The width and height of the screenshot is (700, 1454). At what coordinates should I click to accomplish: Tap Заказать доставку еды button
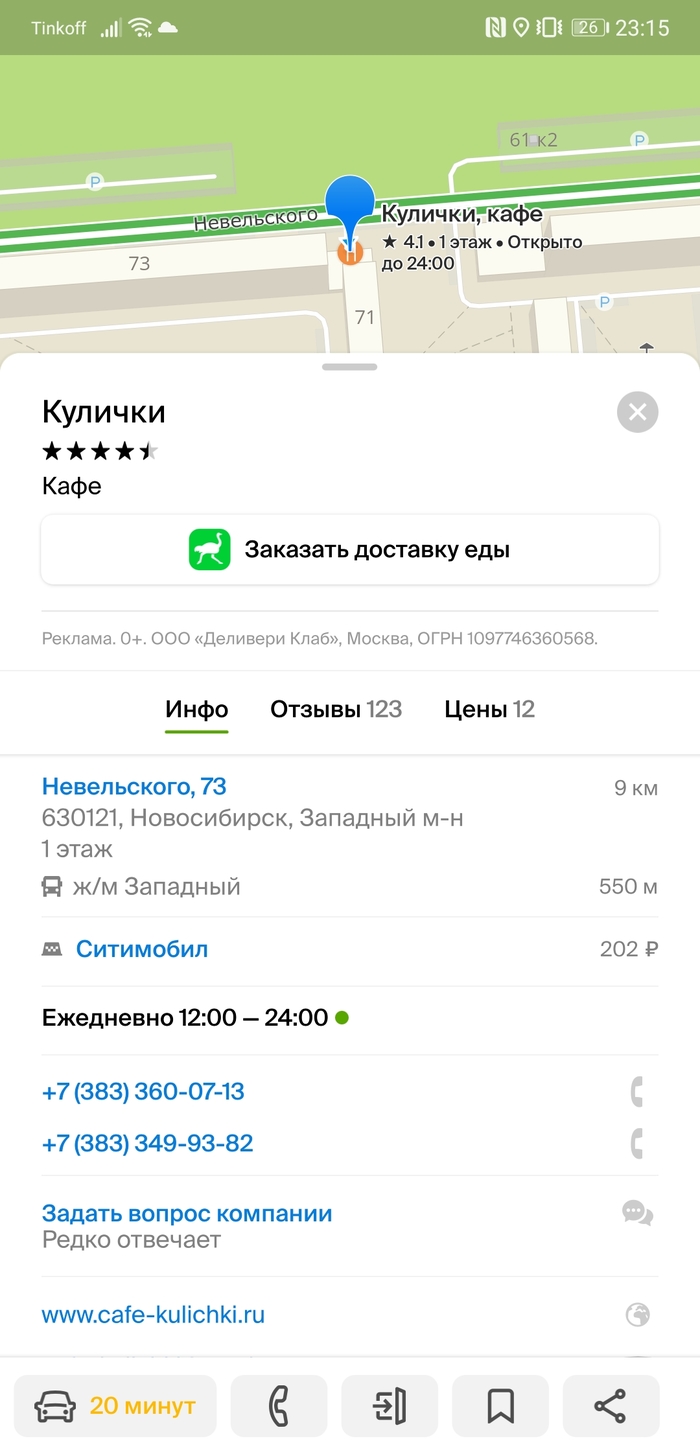point(350,550)
